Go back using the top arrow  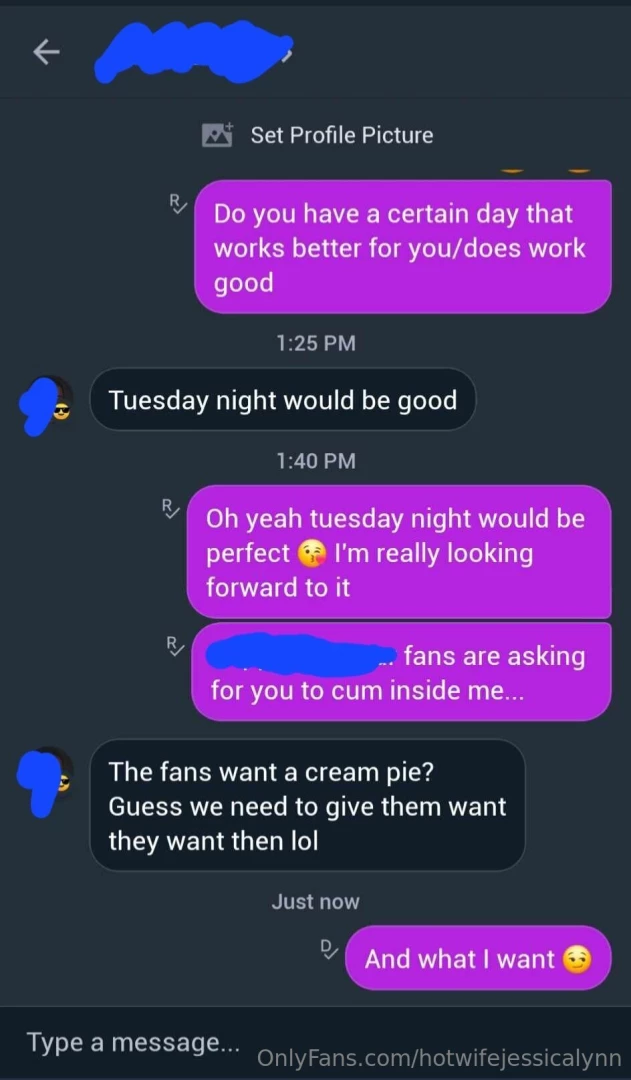pyautogui.click(x=46, y=52)
